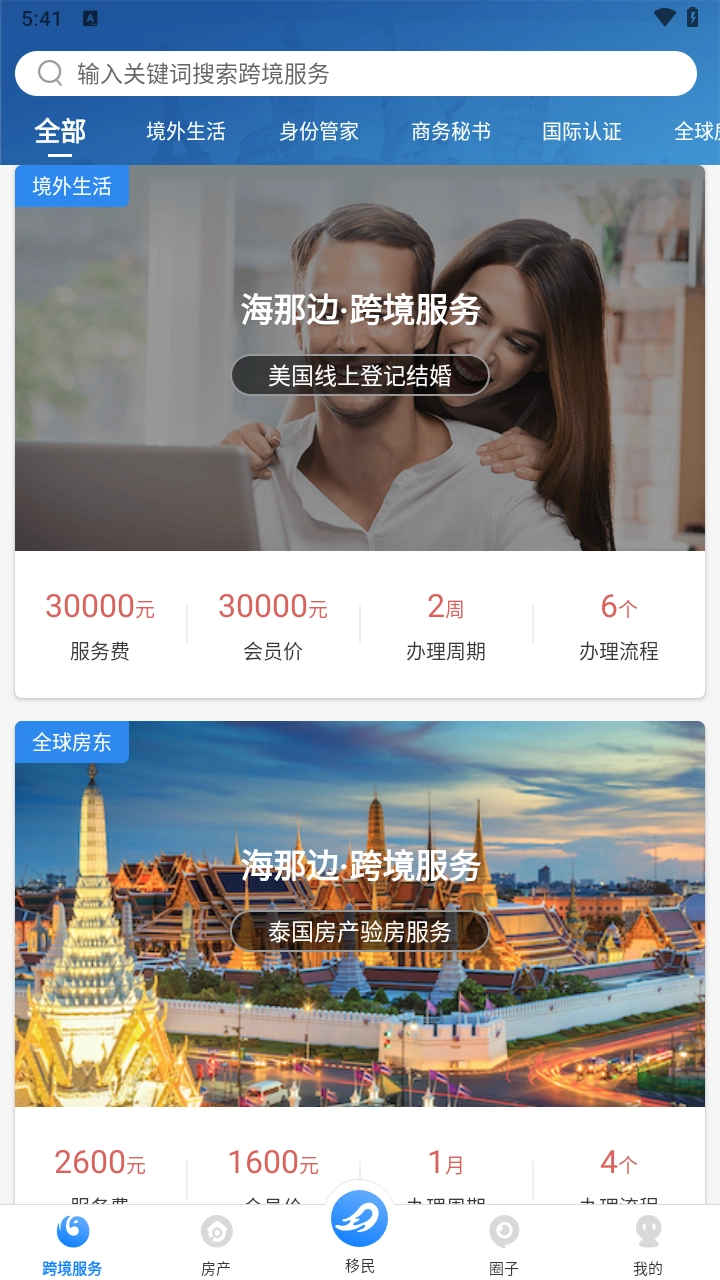Open the 商务秘书 tab
This screenshot has width=720, height=1280.
(x=451, y=131)
